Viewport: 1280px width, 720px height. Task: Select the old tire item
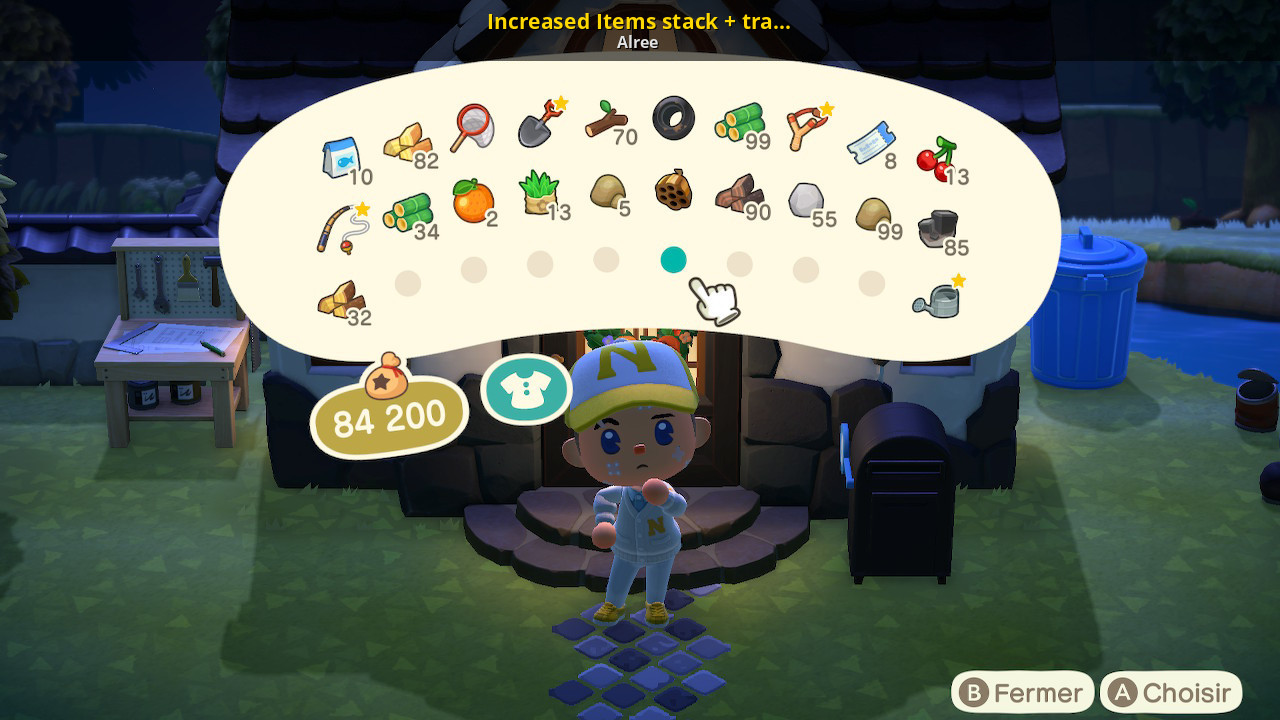[673, 118]
